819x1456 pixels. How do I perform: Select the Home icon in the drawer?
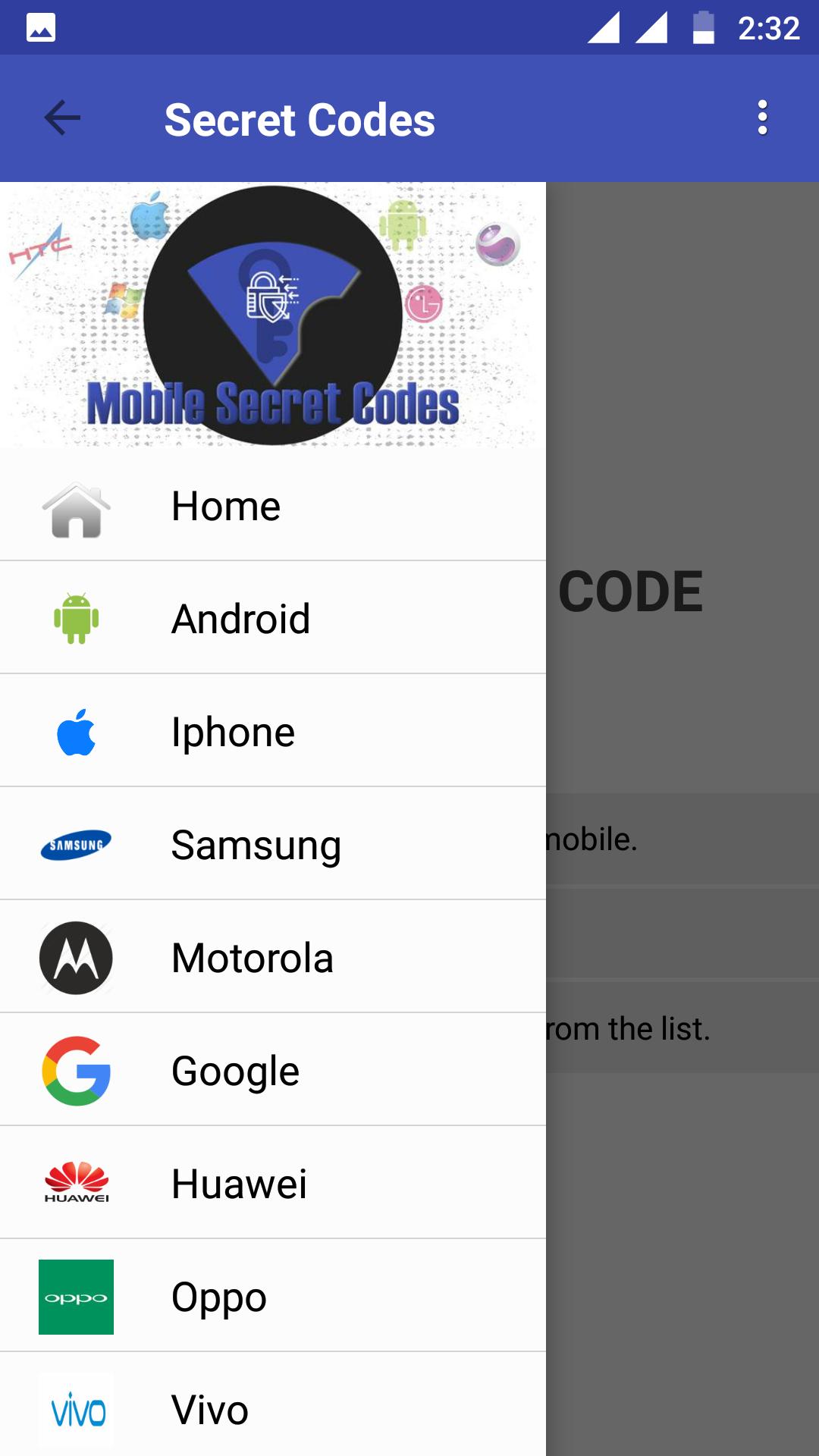75,506
